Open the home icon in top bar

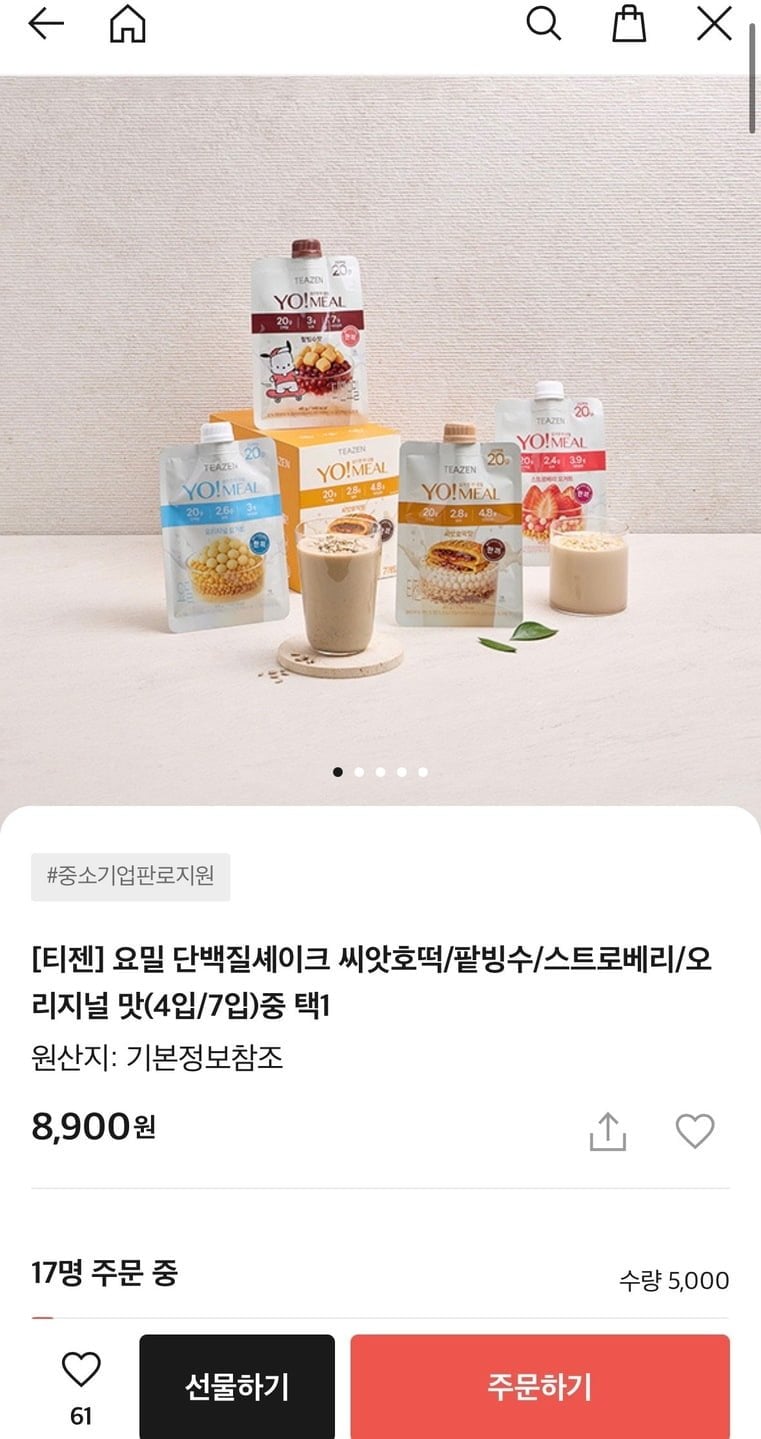click(127, 25)
